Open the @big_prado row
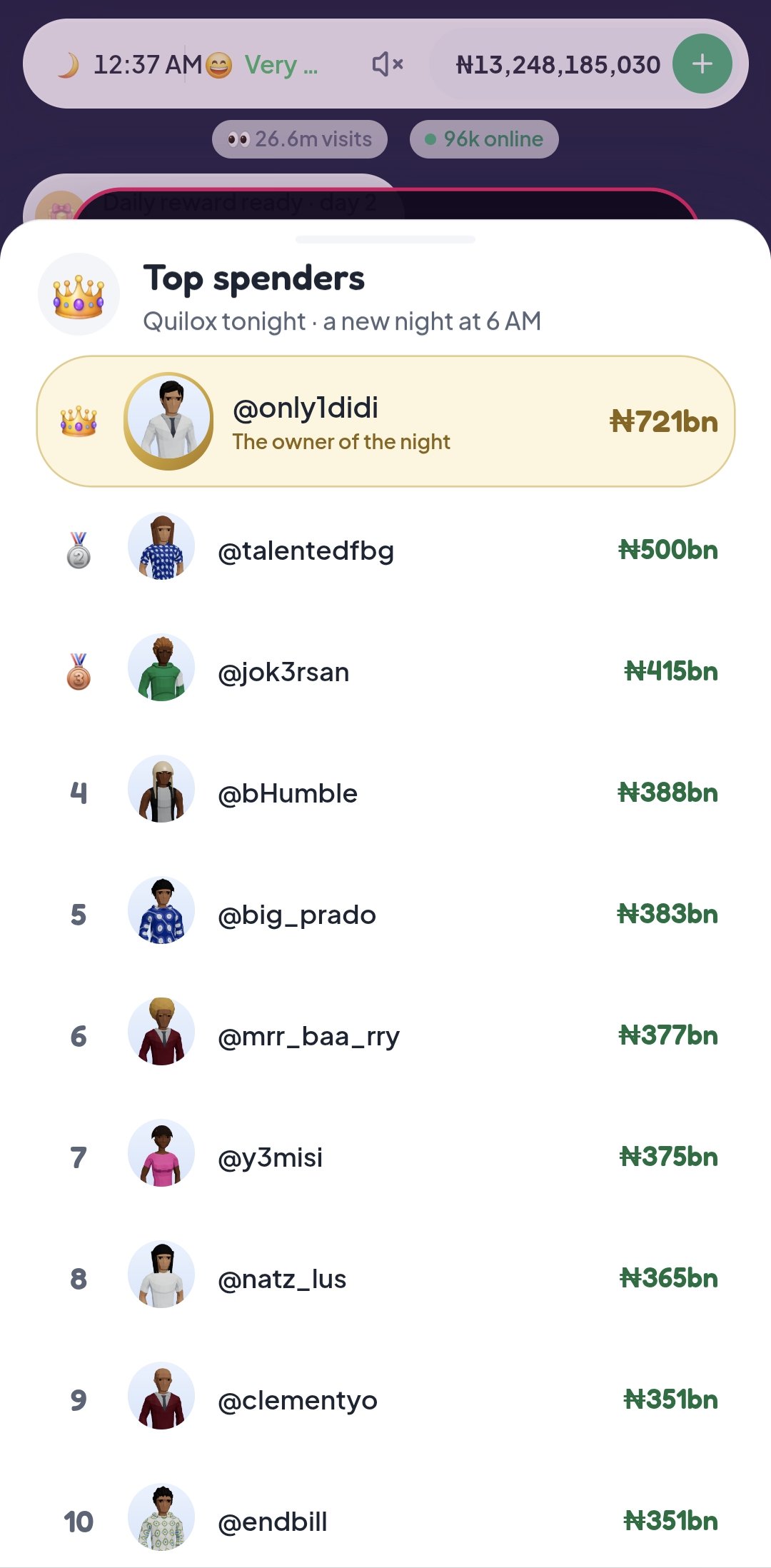Image resolution: width=771 pixels, height=1568 pixels. (385, 914)
